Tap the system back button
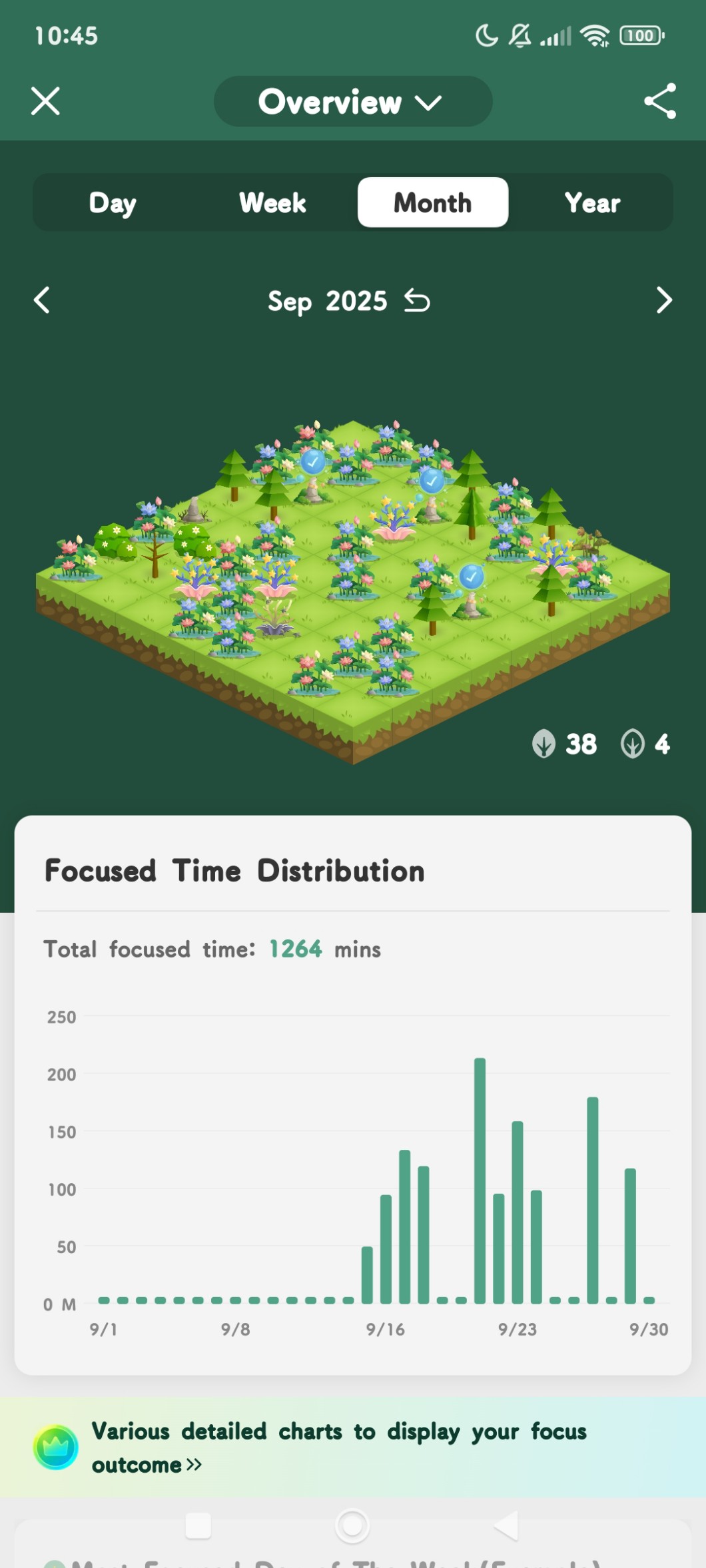Image resolution: width=706 pixels, height=1568 pixels. pyautogui.click(x=506, y=1525)
